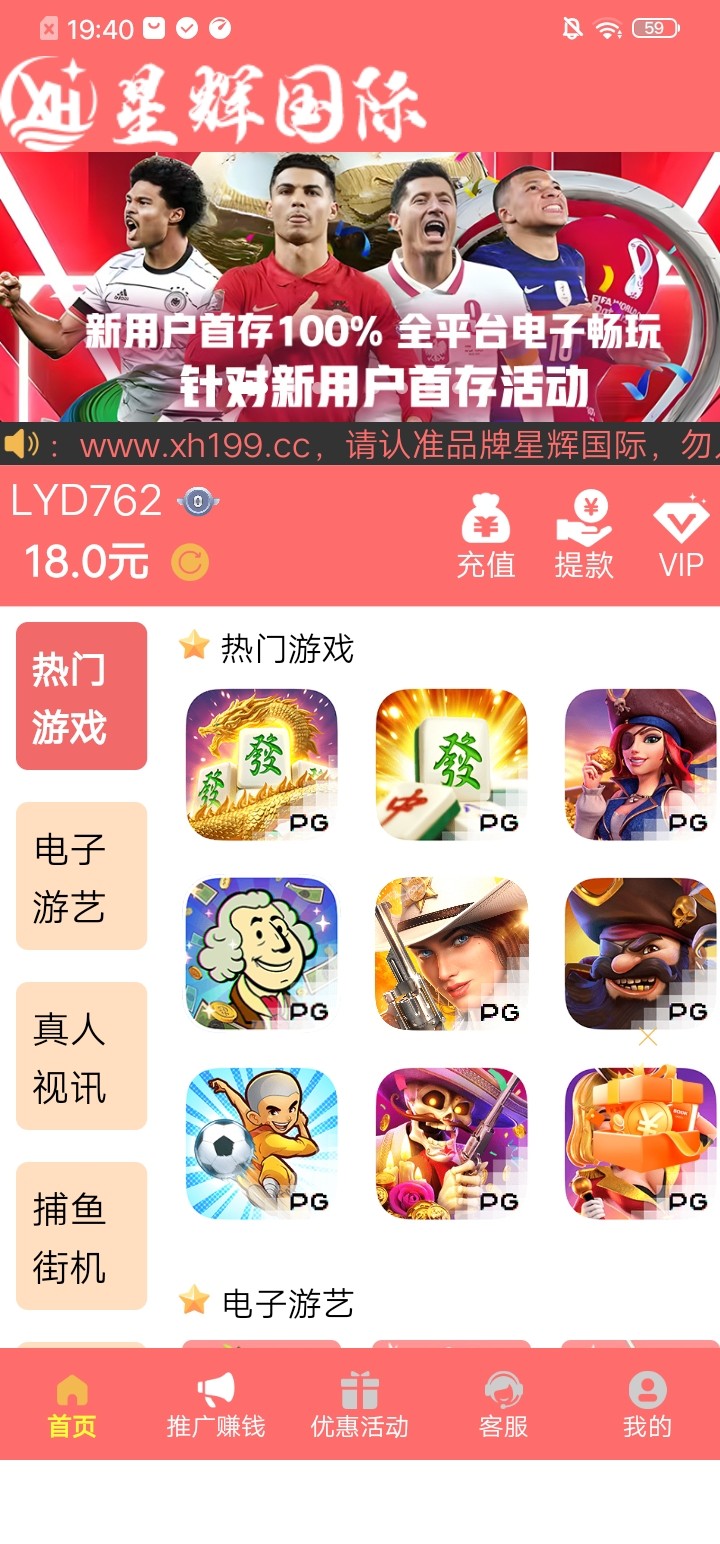The image size is (720, 1544).
Task: Close the floating gift box
Action: (648, 1038)
